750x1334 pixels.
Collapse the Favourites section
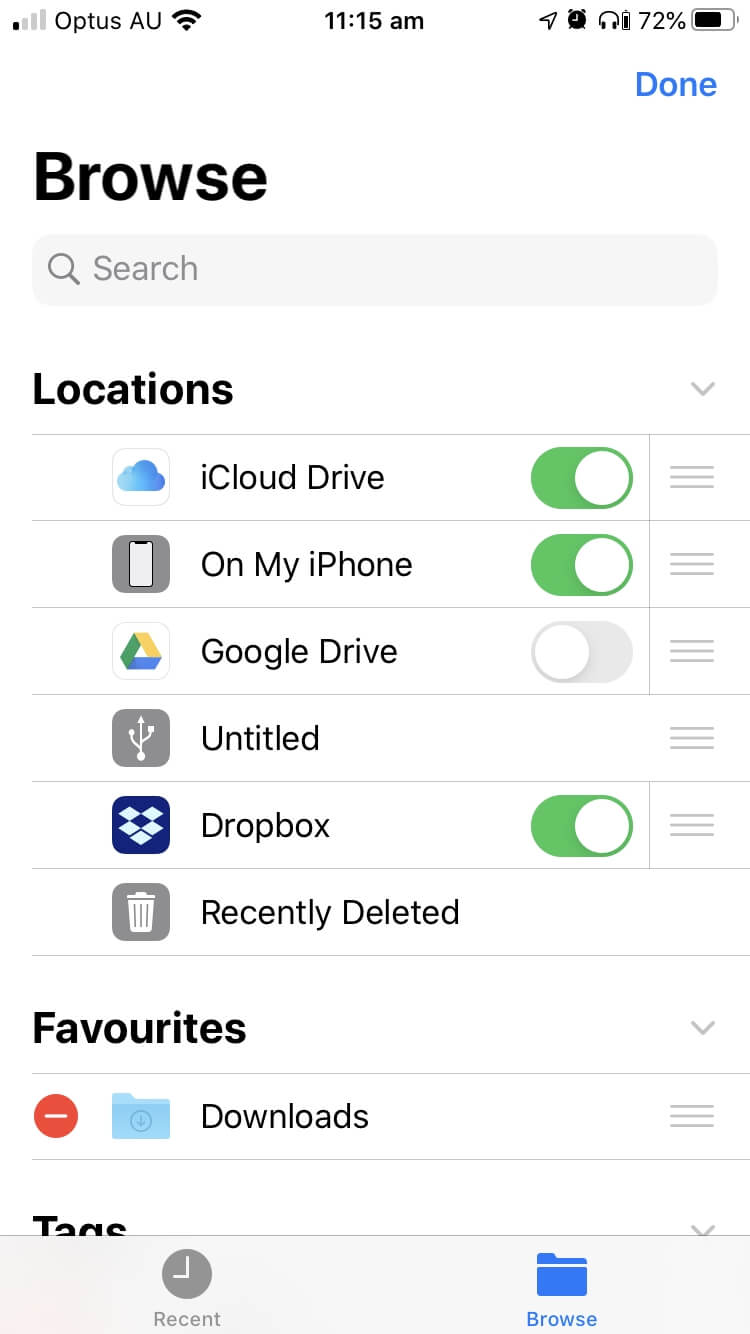(703, 1028)
